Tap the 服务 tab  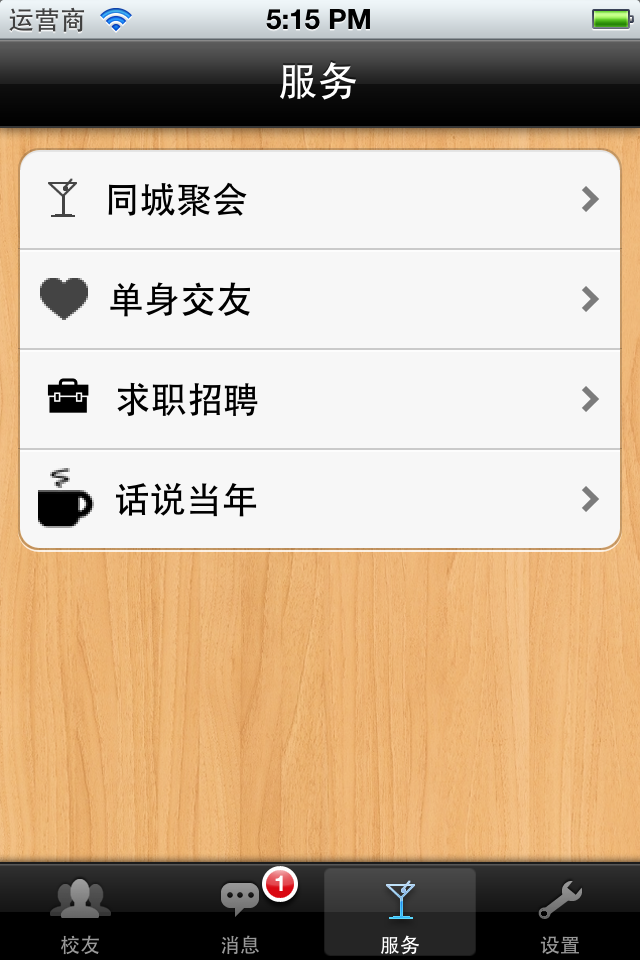[x=400, y=913]
